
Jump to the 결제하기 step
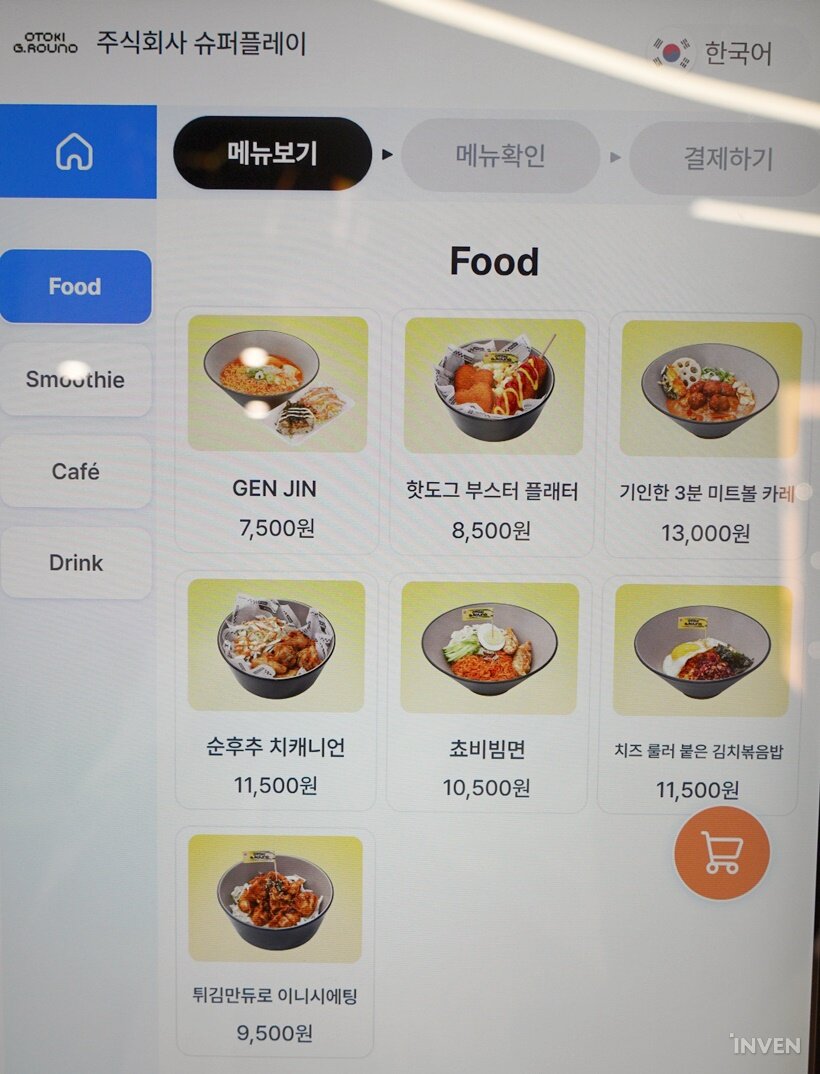(727, 158)
